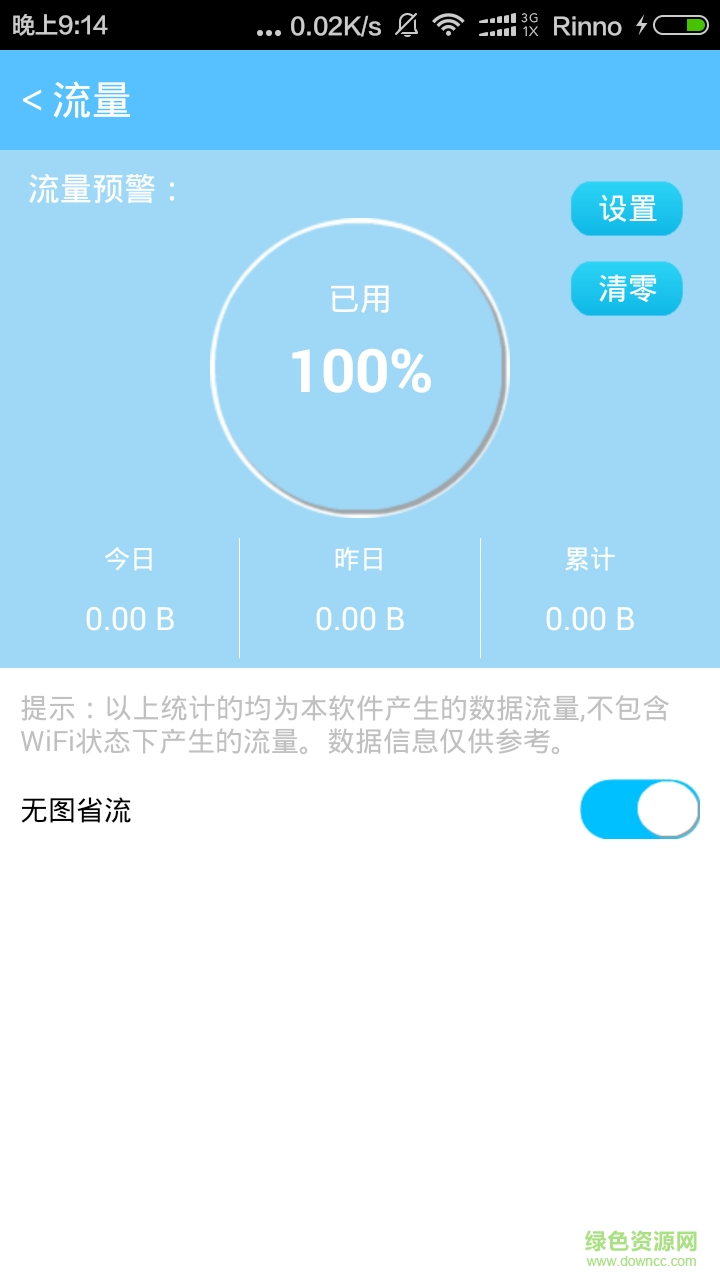This screenshot has height=1280, width=720.
Task: Select the 今日 usage column
Action: pos(130,590)
